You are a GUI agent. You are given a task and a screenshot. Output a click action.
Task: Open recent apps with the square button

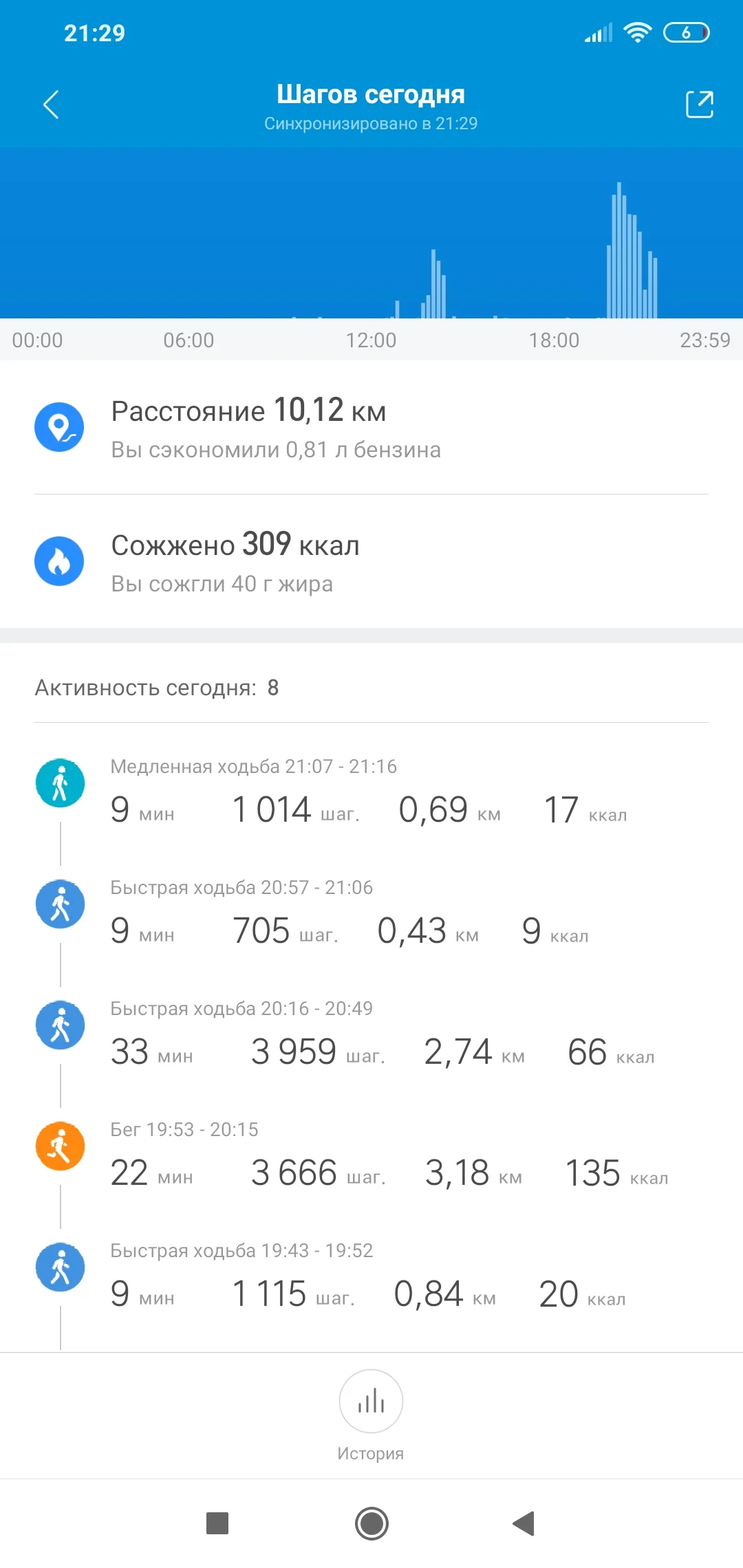217,1523
